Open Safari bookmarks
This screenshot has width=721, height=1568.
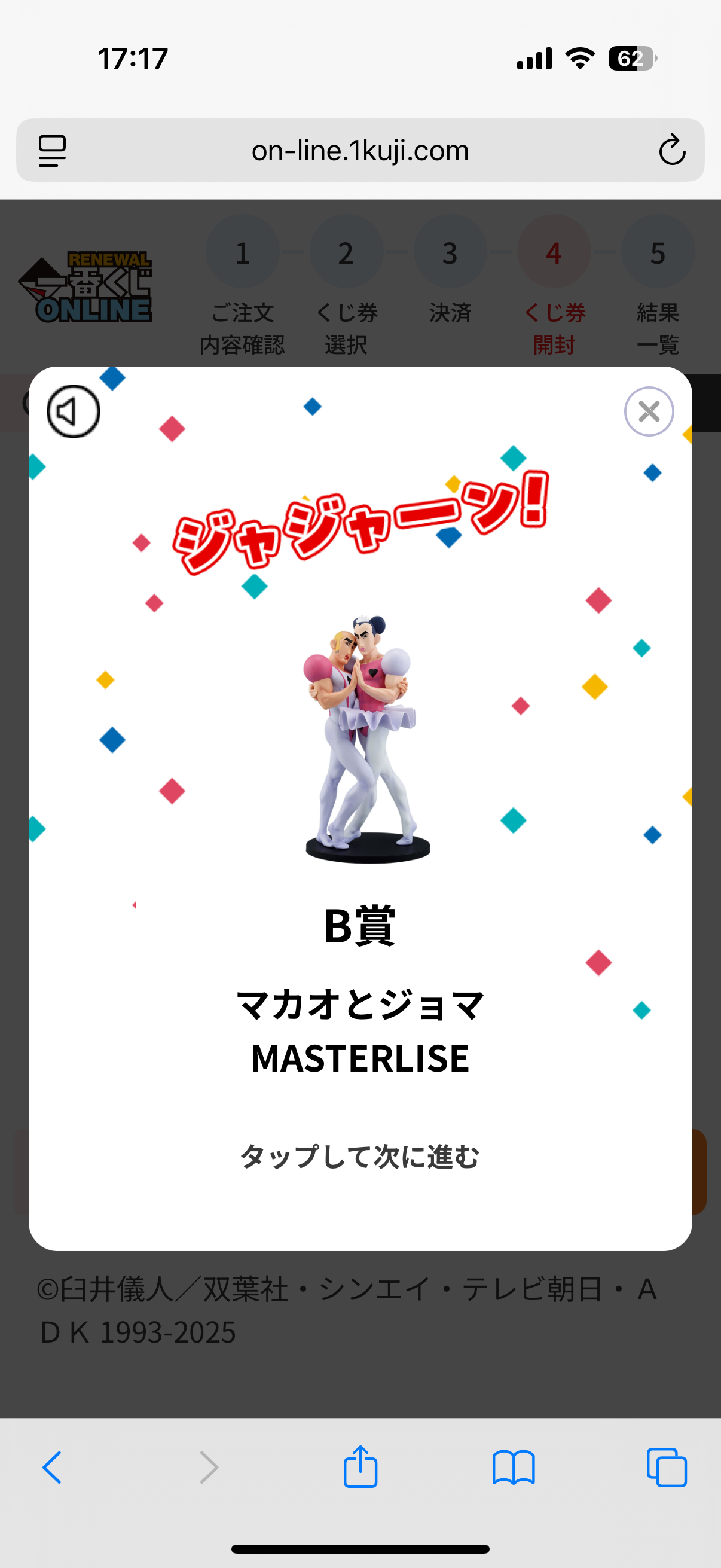click(514, 1468)
